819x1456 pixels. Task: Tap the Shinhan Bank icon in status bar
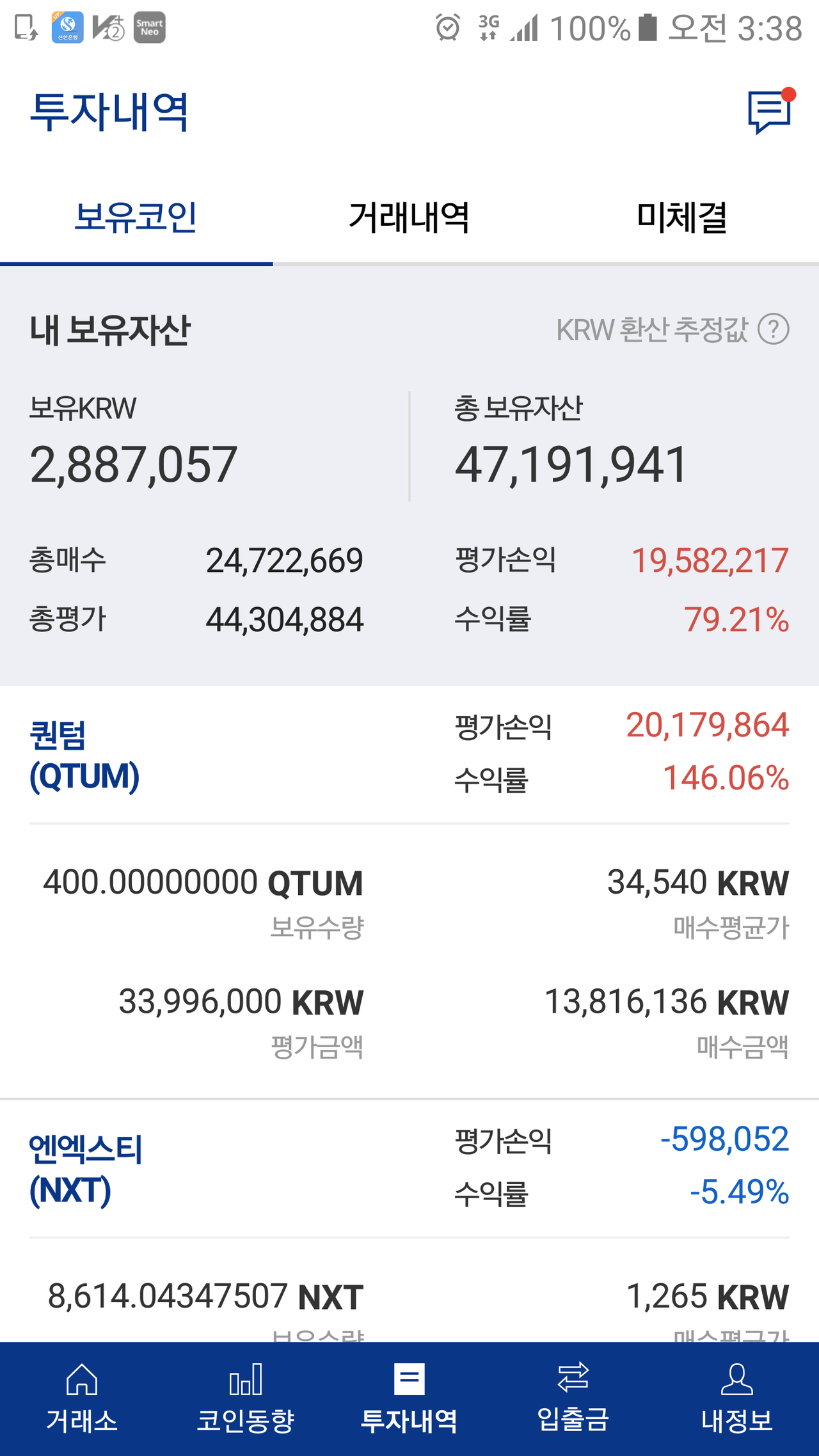(67, 26)
